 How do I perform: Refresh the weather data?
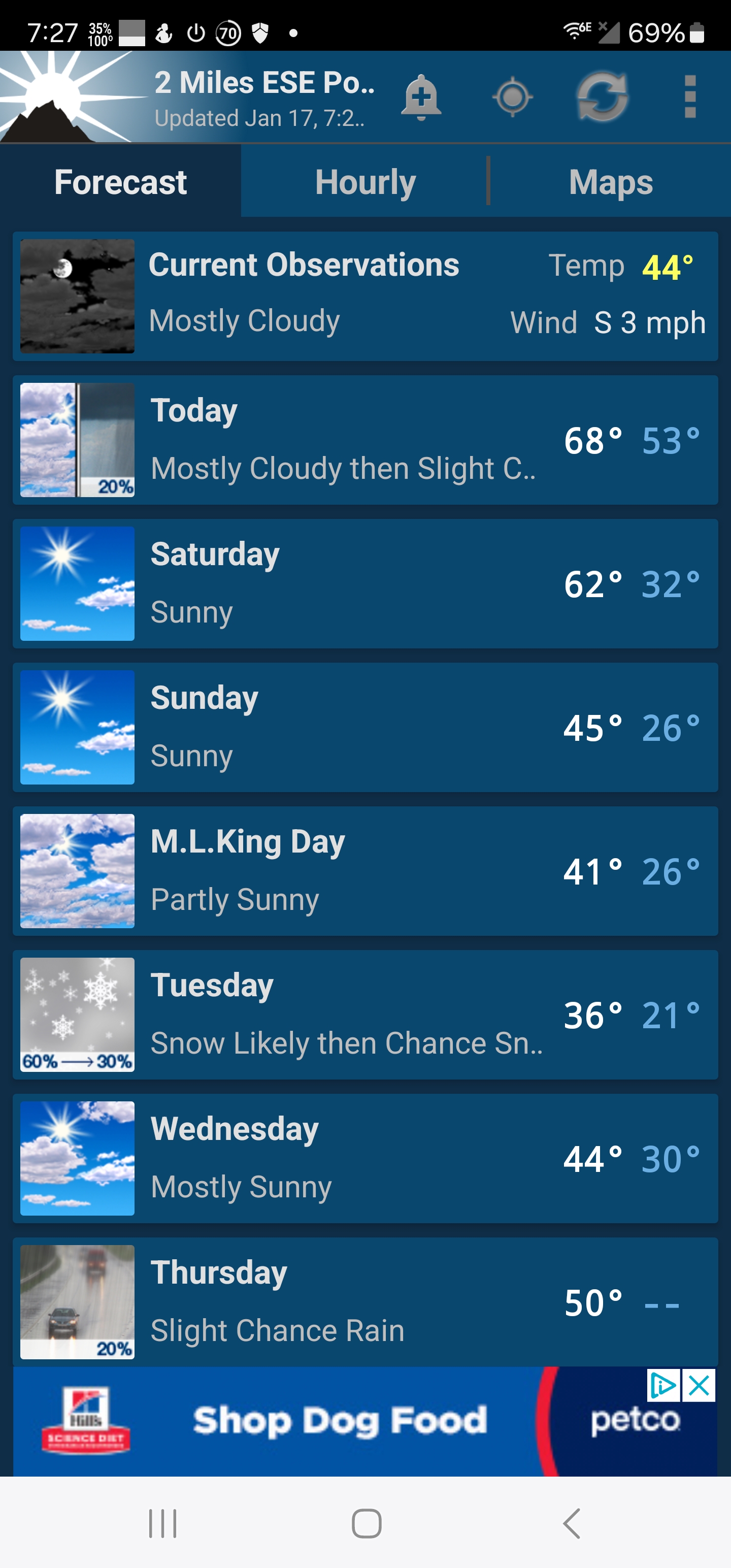(602, 97)
